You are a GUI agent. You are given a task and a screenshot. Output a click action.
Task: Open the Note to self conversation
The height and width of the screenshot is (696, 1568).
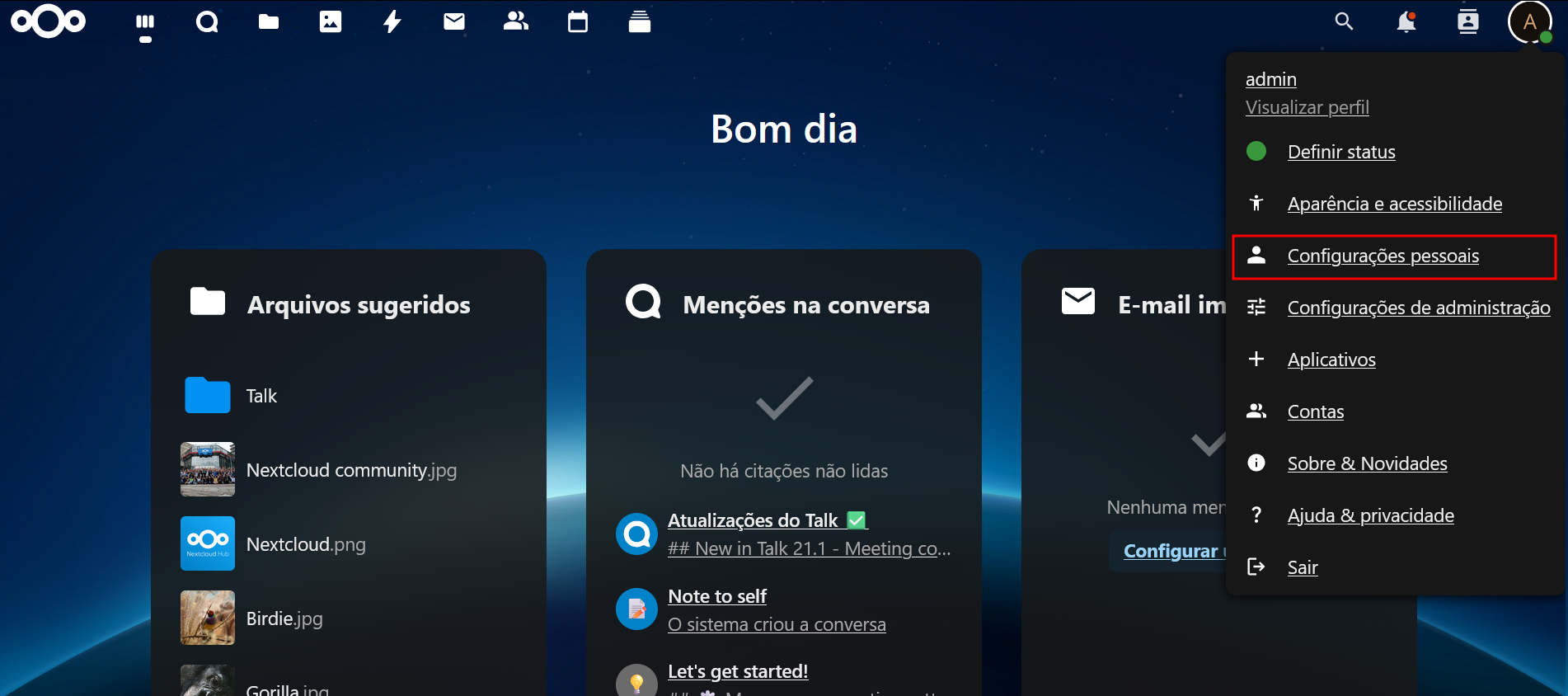pyautogui.click(x=717, y=597)
